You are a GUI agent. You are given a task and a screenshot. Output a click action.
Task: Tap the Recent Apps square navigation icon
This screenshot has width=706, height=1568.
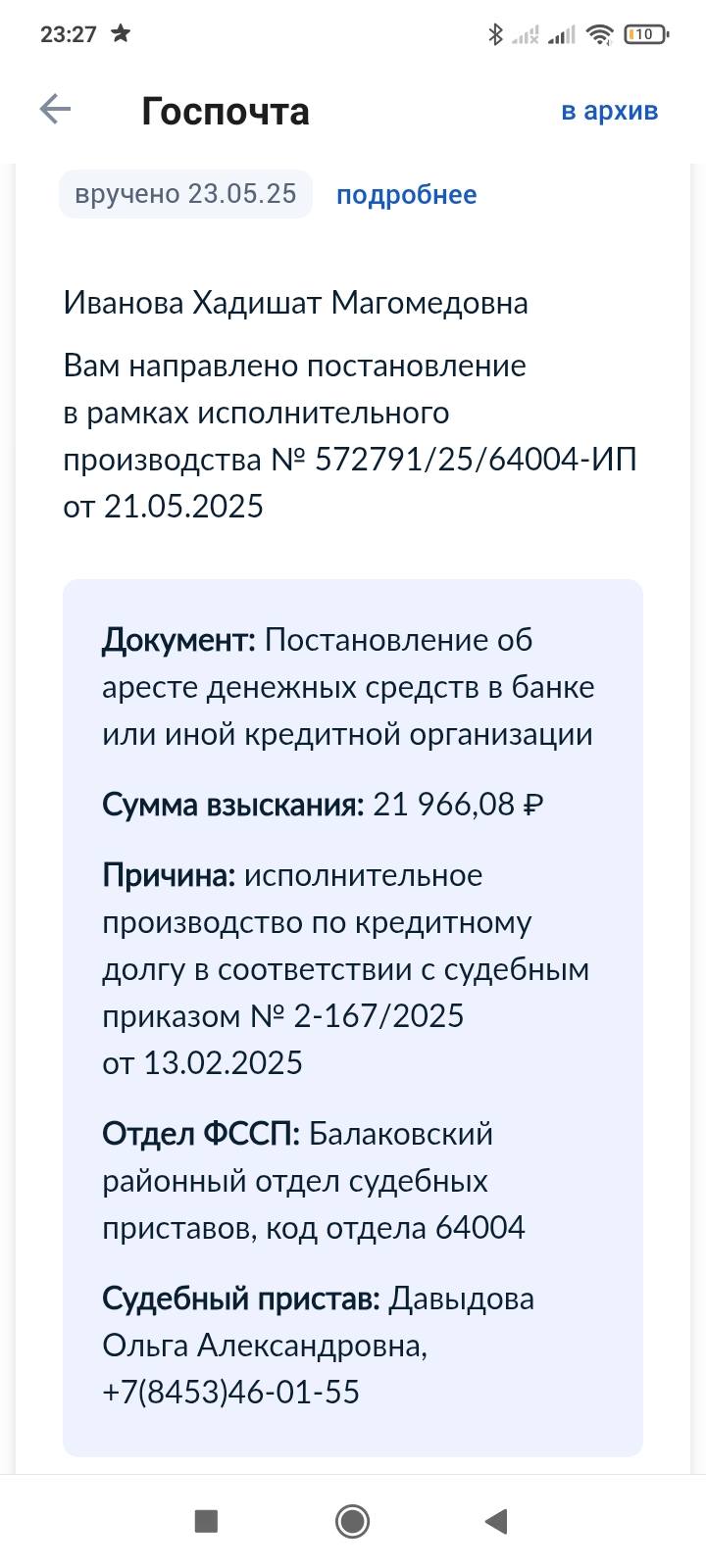(205, 1522)
